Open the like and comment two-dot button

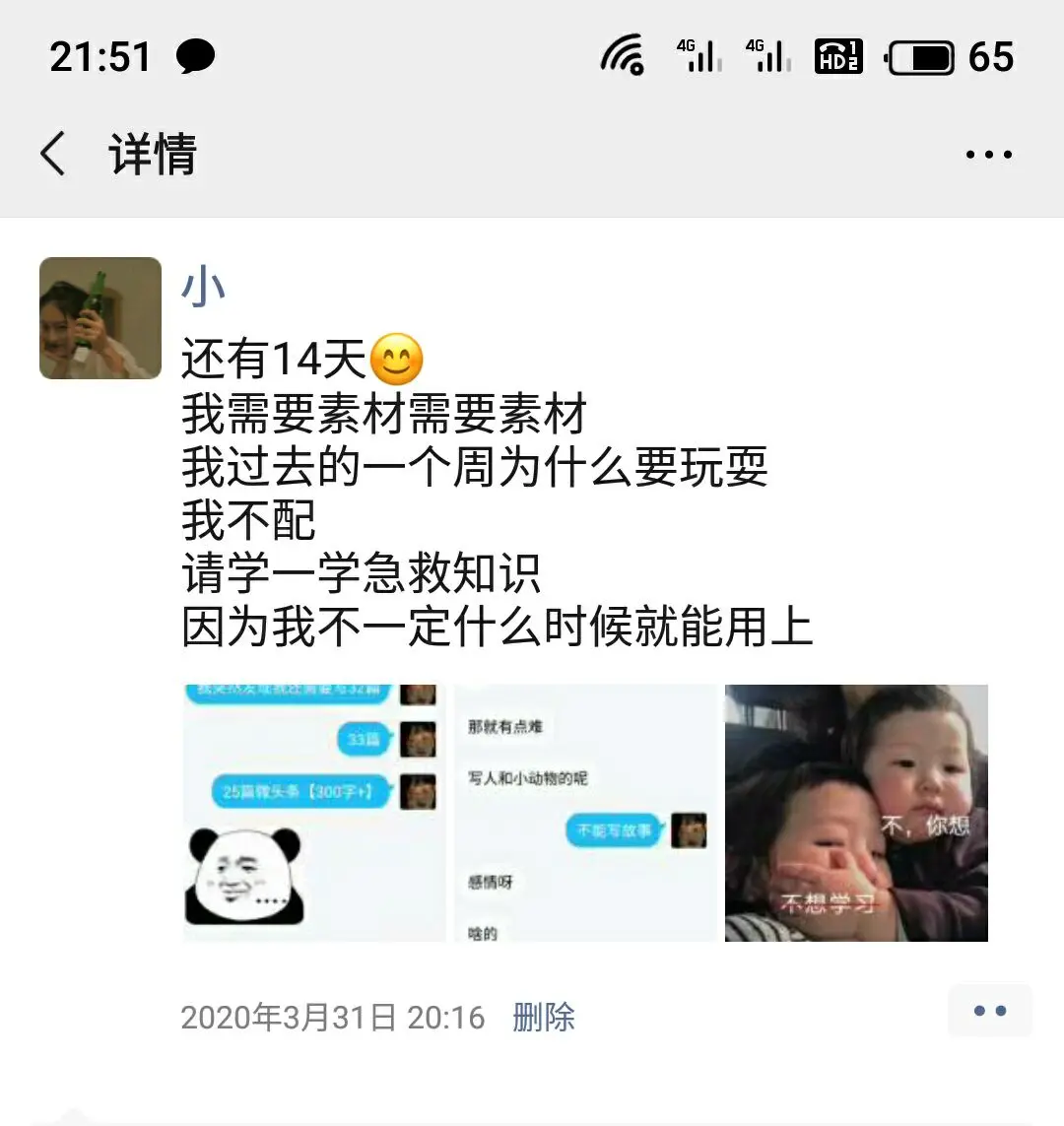[989, 1011]
